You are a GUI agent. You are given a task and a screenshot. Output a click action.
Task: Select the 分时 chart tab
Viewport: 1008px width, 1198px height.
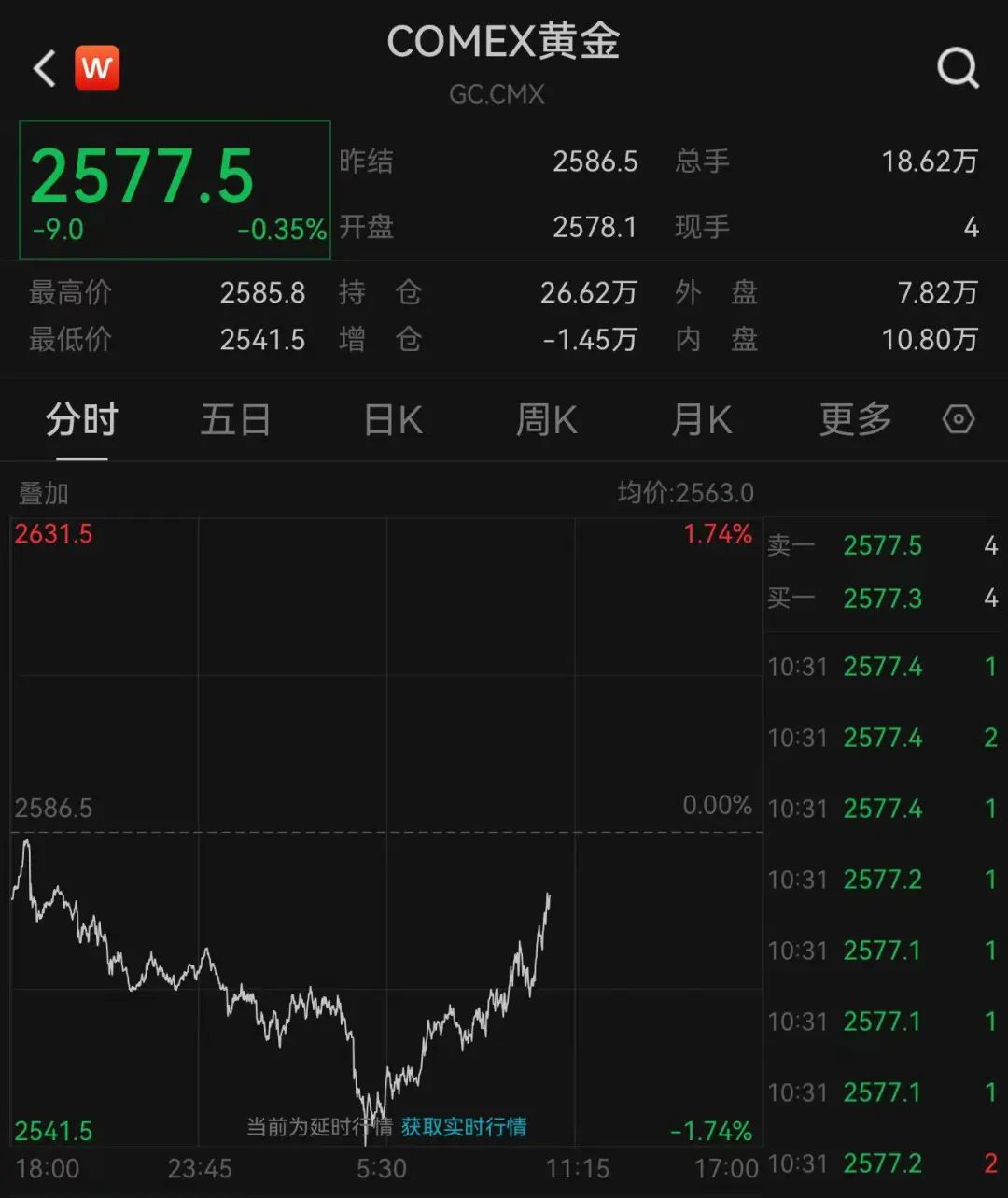[x=82, y=420]
